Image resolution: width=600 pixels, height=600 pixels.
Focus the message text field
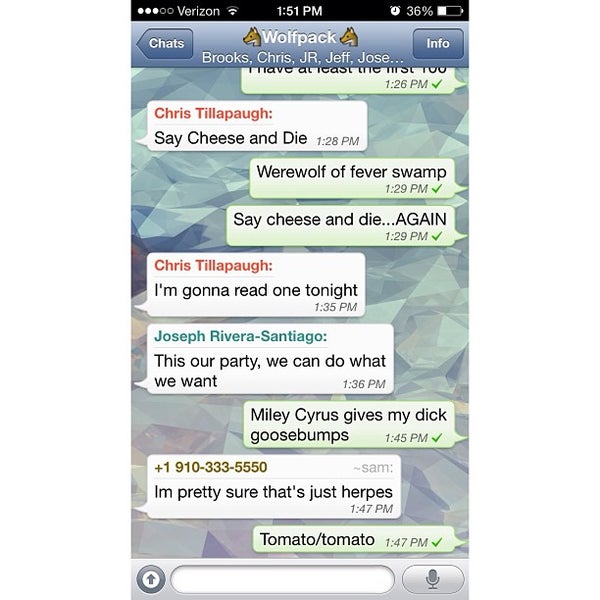(282, 579)
